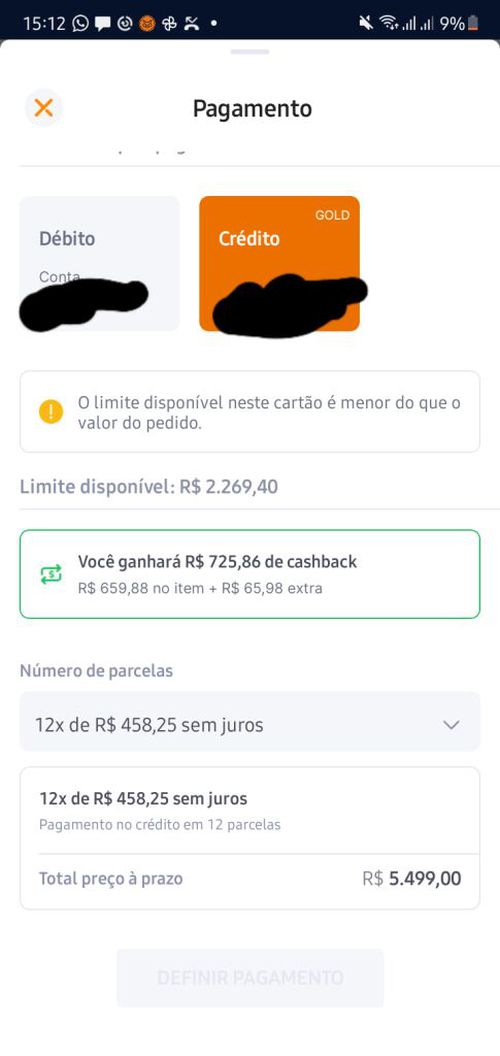Choose the Crédito GOLD card
Viewport: 500px width, 1056px height.
(280, 263)
